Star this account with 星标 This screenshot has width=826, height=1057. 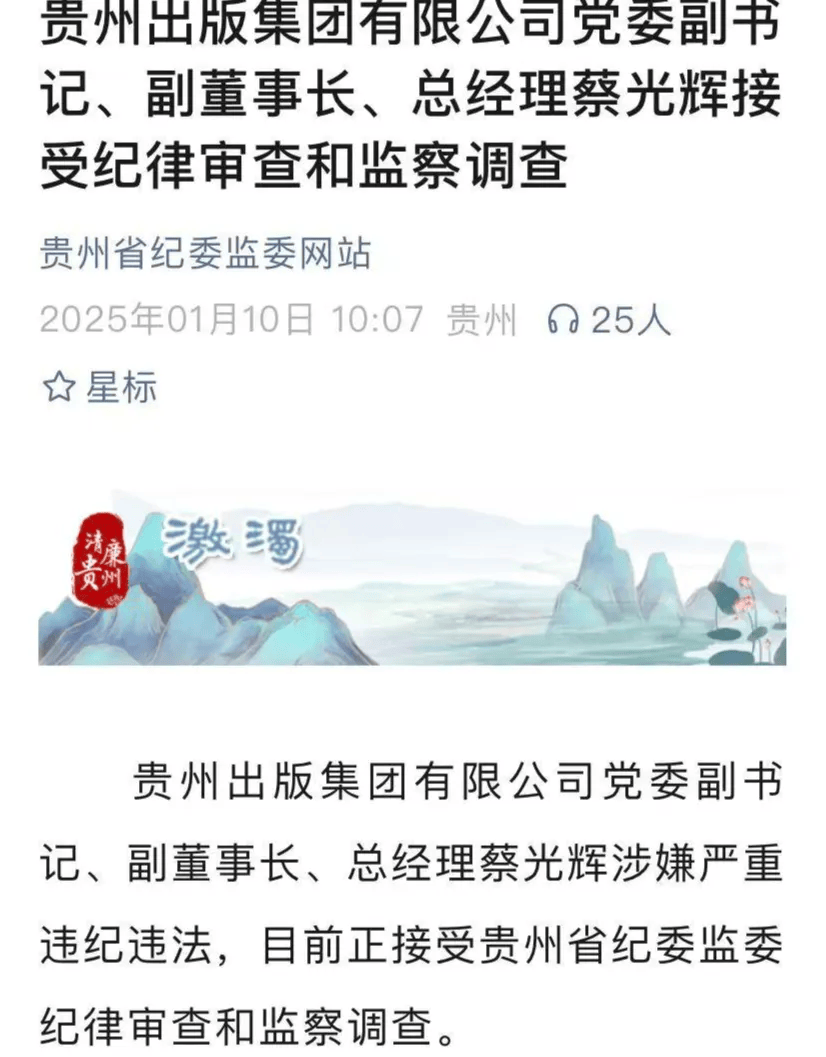[x=99, y=387]
